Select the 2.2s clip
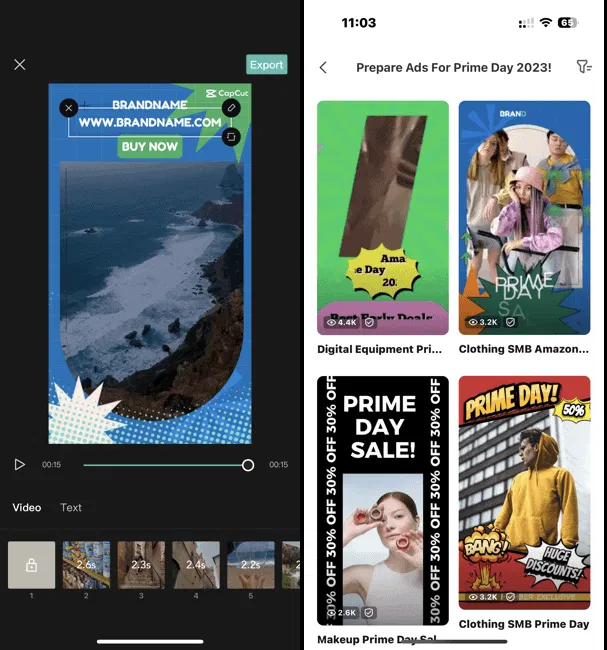 pos(250,565)
